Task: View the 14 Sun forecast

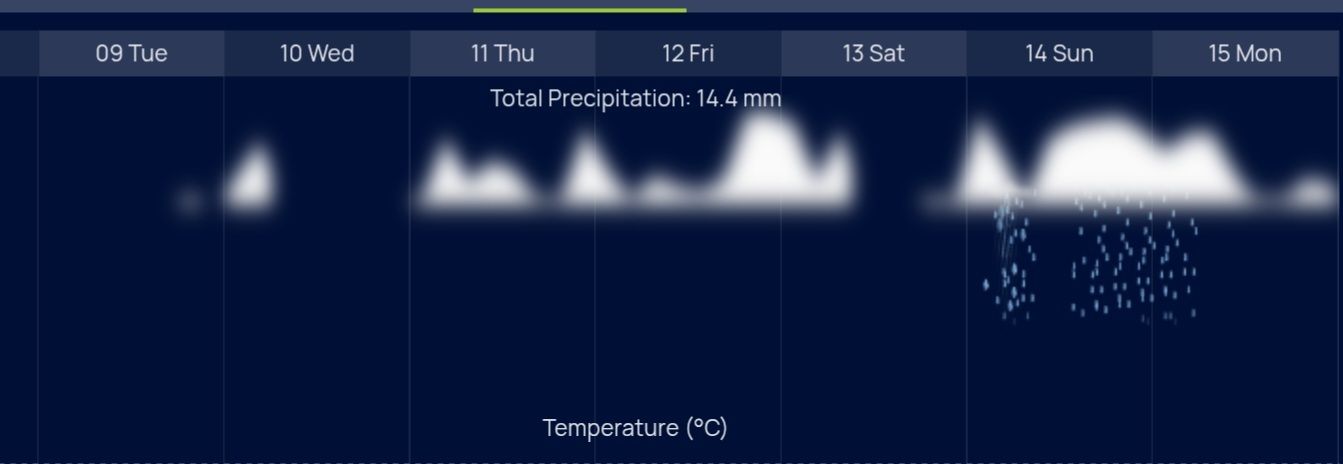Action: pyautogui.click(x=1059, y=53)
